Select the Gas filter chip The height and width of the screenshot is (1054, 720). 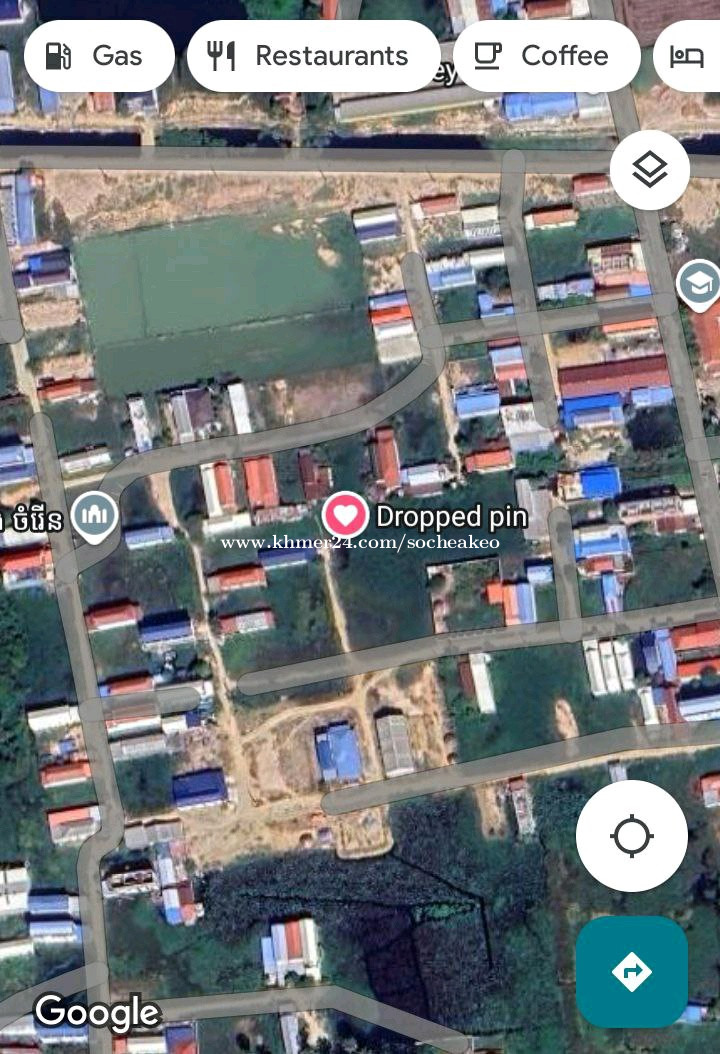coord(98,56)
